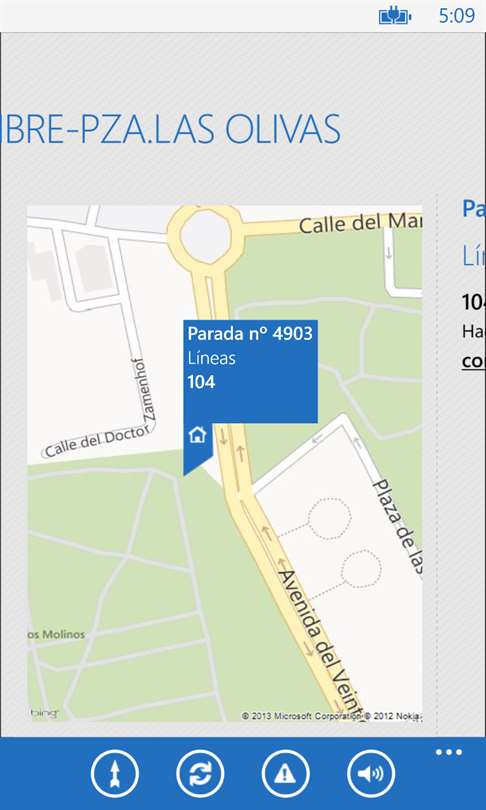Expand the app bar three-dots menu

[x=448, y=752]
